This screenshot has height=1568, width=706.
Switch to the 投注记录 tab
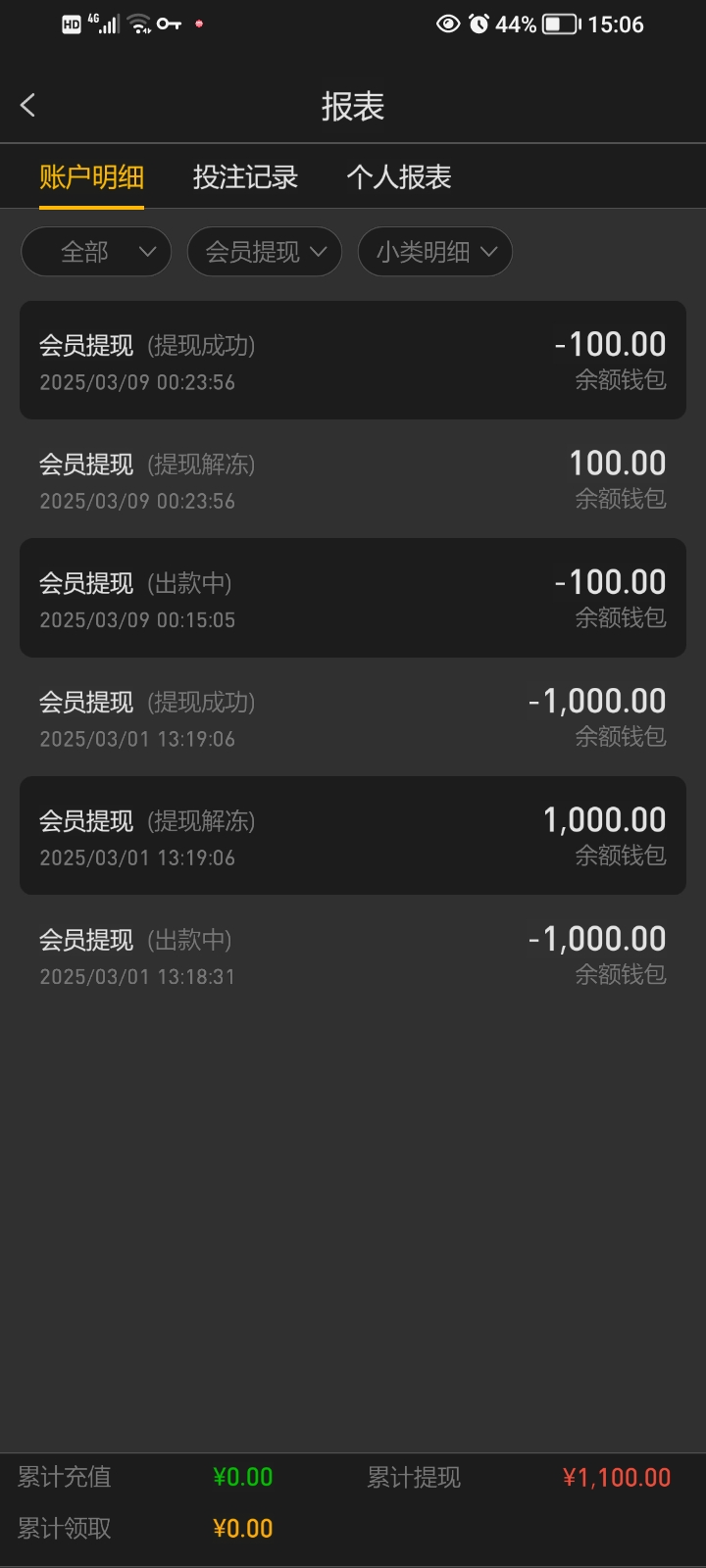coord(245,177)
